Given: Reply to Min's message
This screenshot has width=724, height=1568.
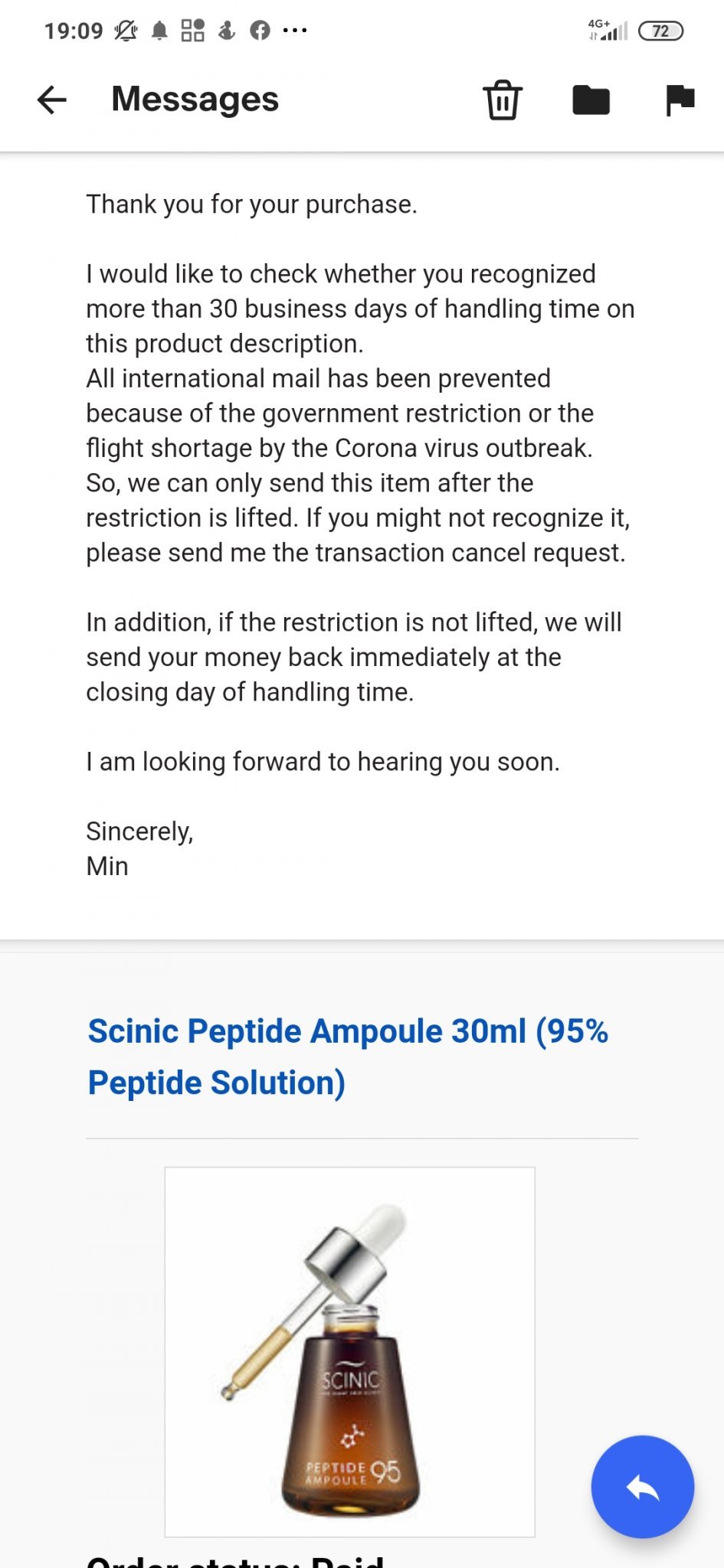Looking at the screenshot, I should pyautogui.click(x=642, y=1486).
